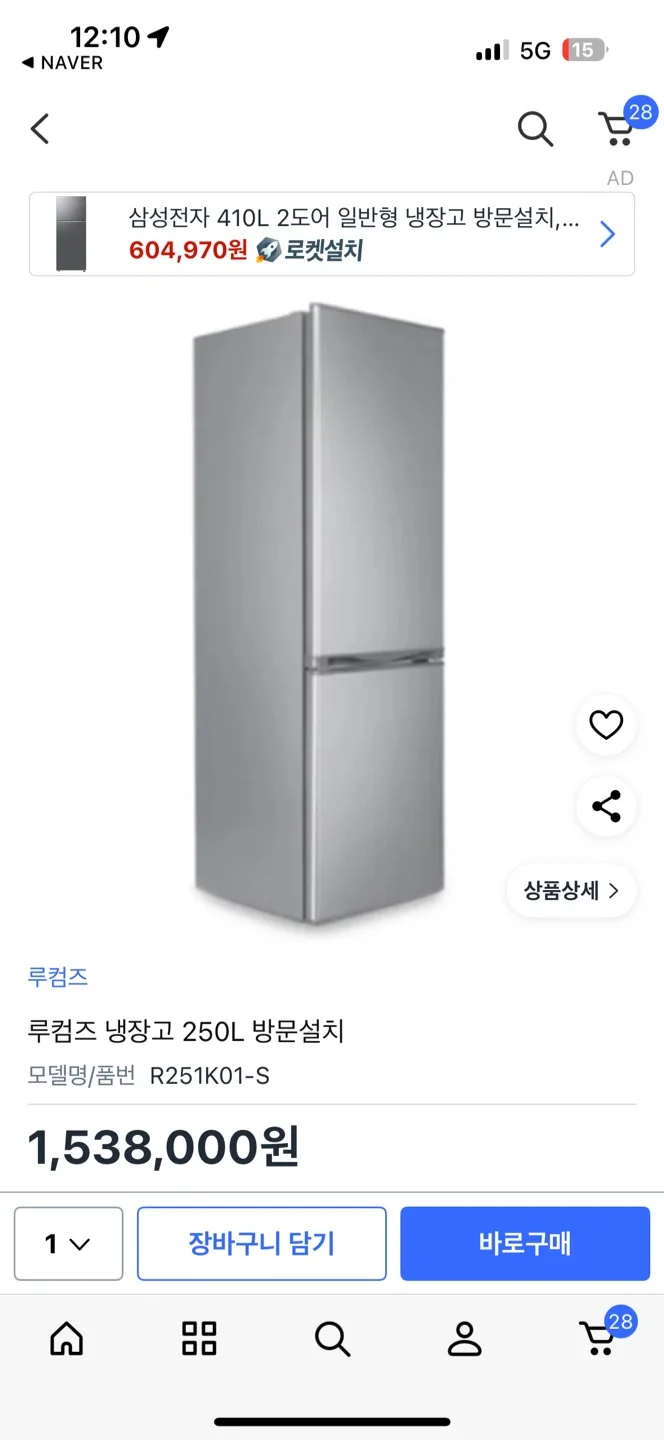664x1440 pixels.
Task: Open the Samsung 410L refrigerator ad banner
Action: [x=331, y=234]
